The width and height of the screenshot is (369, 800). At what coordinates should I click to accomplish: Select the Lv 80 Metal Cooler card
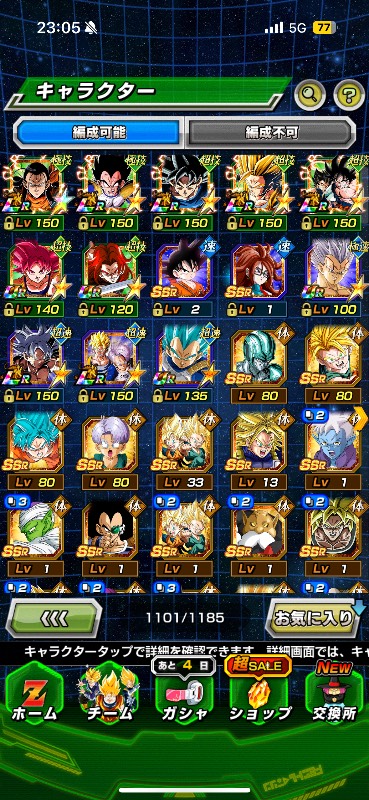point(259,363)
